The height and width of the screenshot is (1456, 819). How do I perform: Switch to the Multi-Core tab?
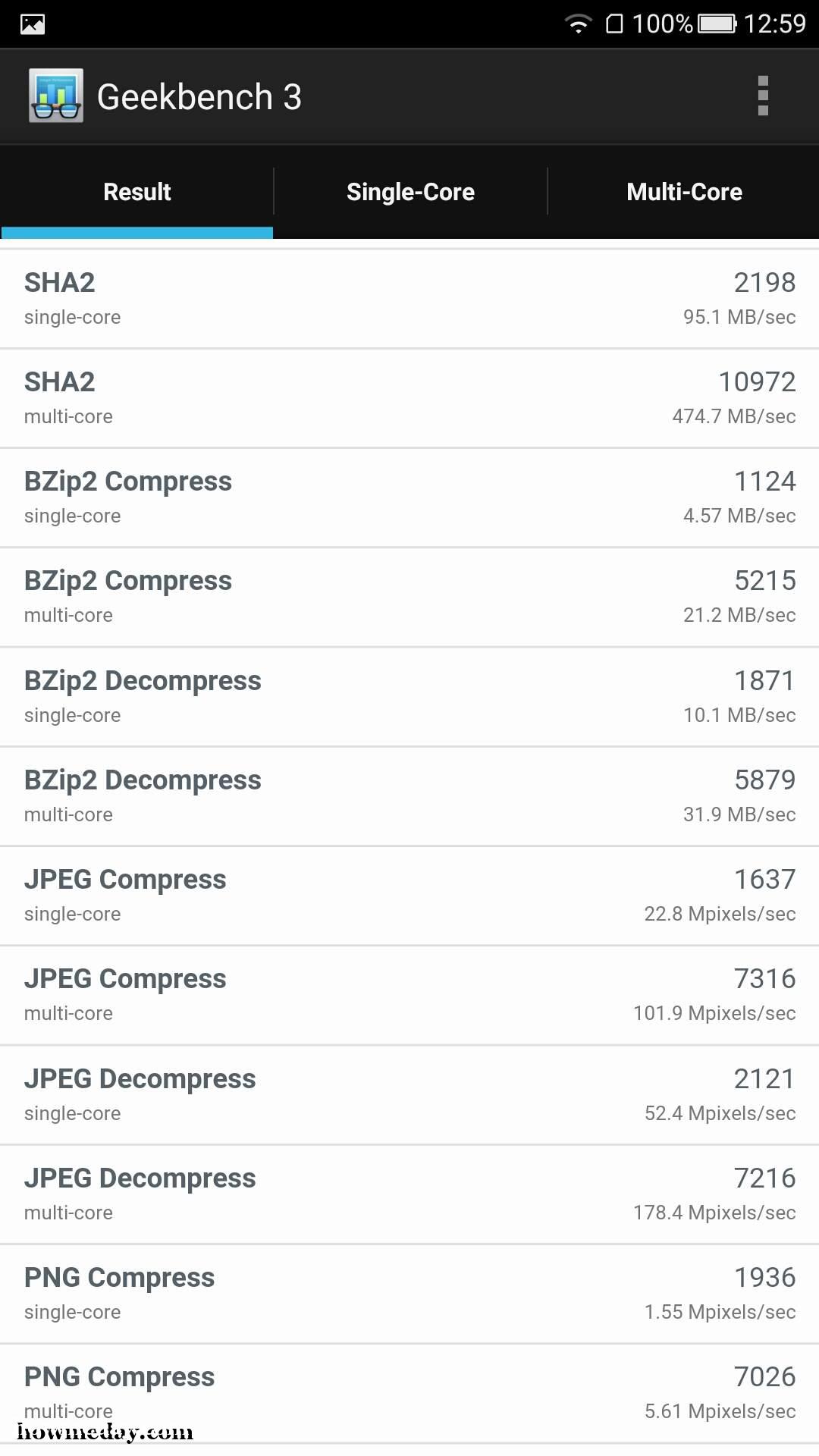point(684,192)
